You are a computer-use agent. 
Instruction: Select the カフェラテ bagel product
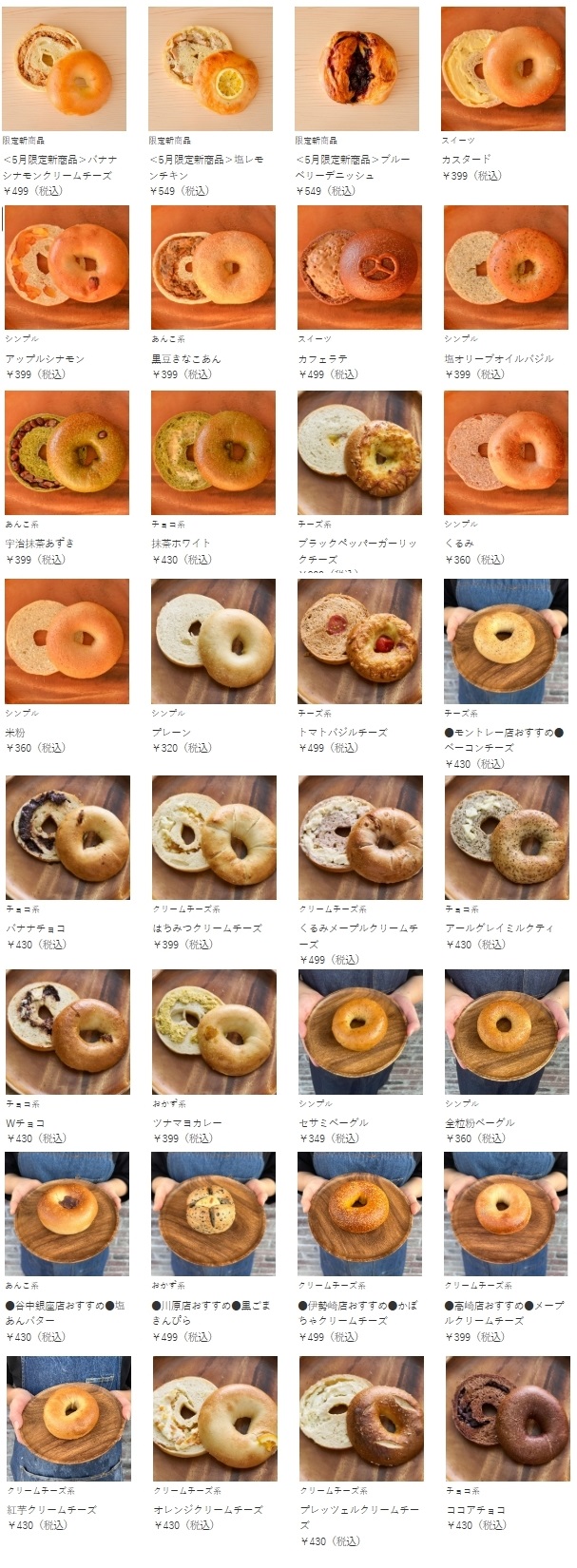tap(359, 267)
